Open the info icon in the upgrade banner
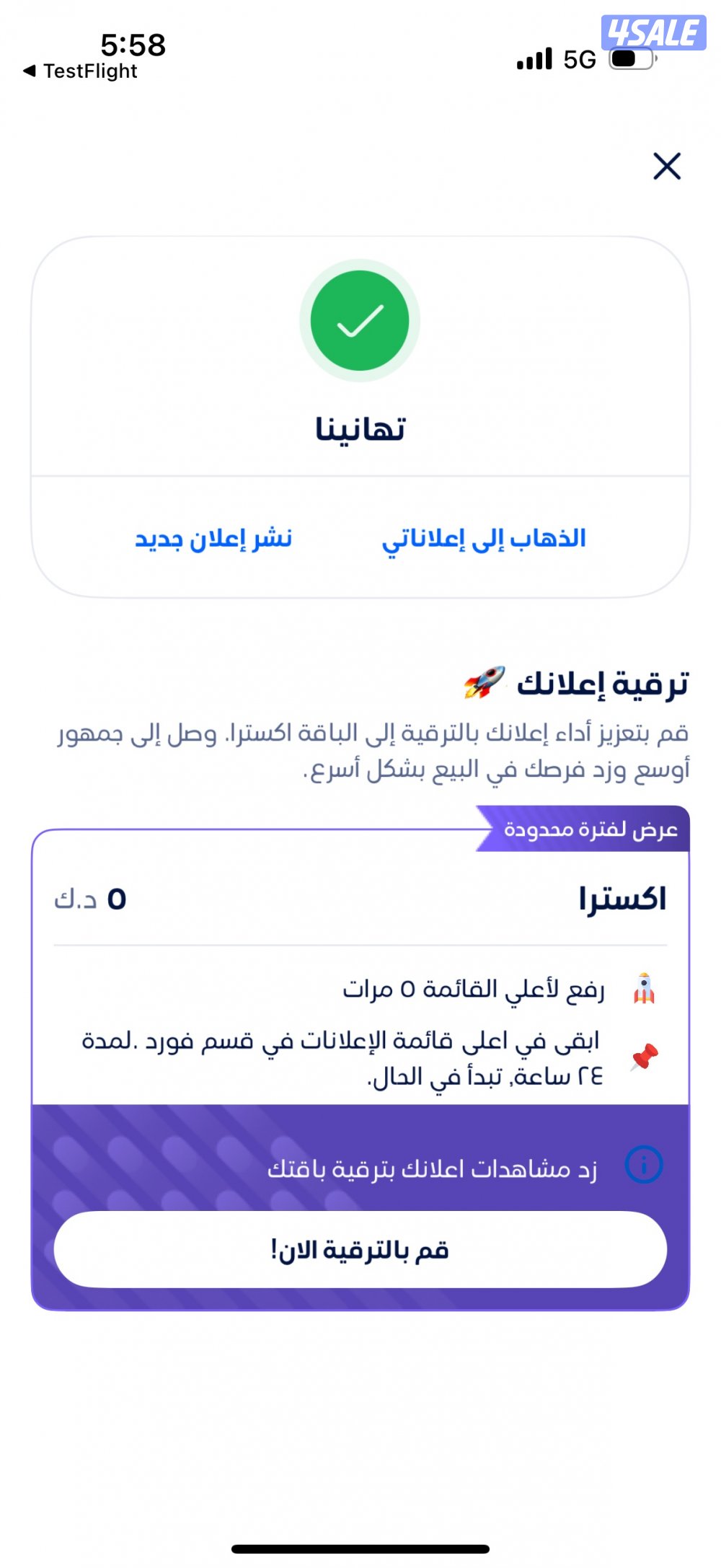This screenshot has width=721, height=1568. tap(643, 1165)
